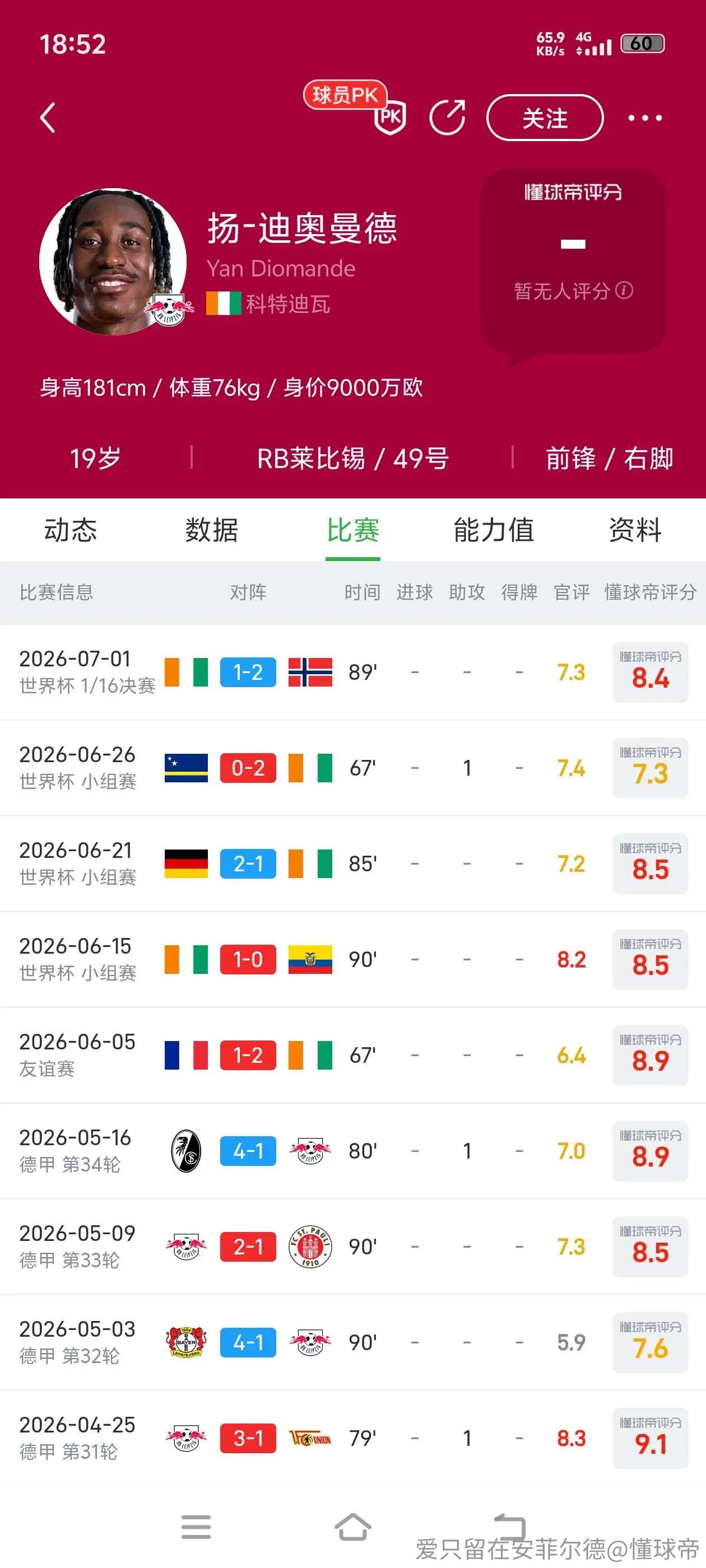Open the 2026-06-05 友谊赛 friendly match
Screen dimensions: 706x1568
pyautogui.click(x=352, y=1055)
